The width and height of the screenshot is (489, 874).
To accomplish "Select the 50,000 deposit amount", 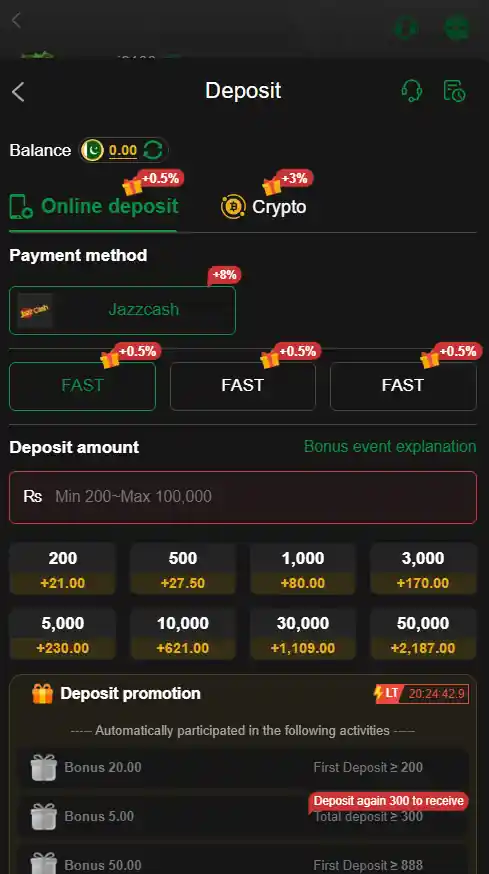I will [x=423, y=634].
